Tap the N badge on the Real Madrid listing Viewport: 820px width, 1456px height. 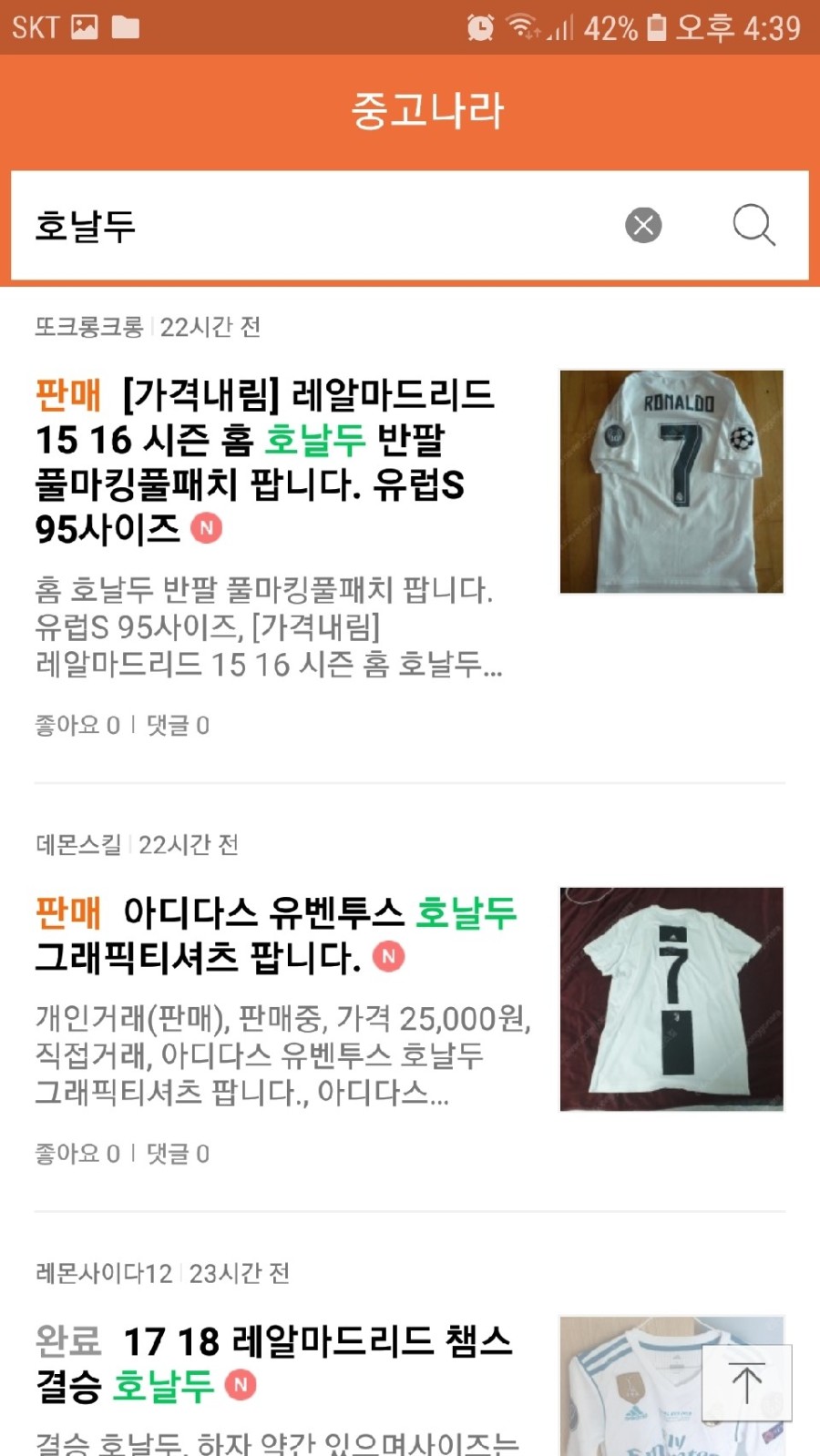pos(208,529)
